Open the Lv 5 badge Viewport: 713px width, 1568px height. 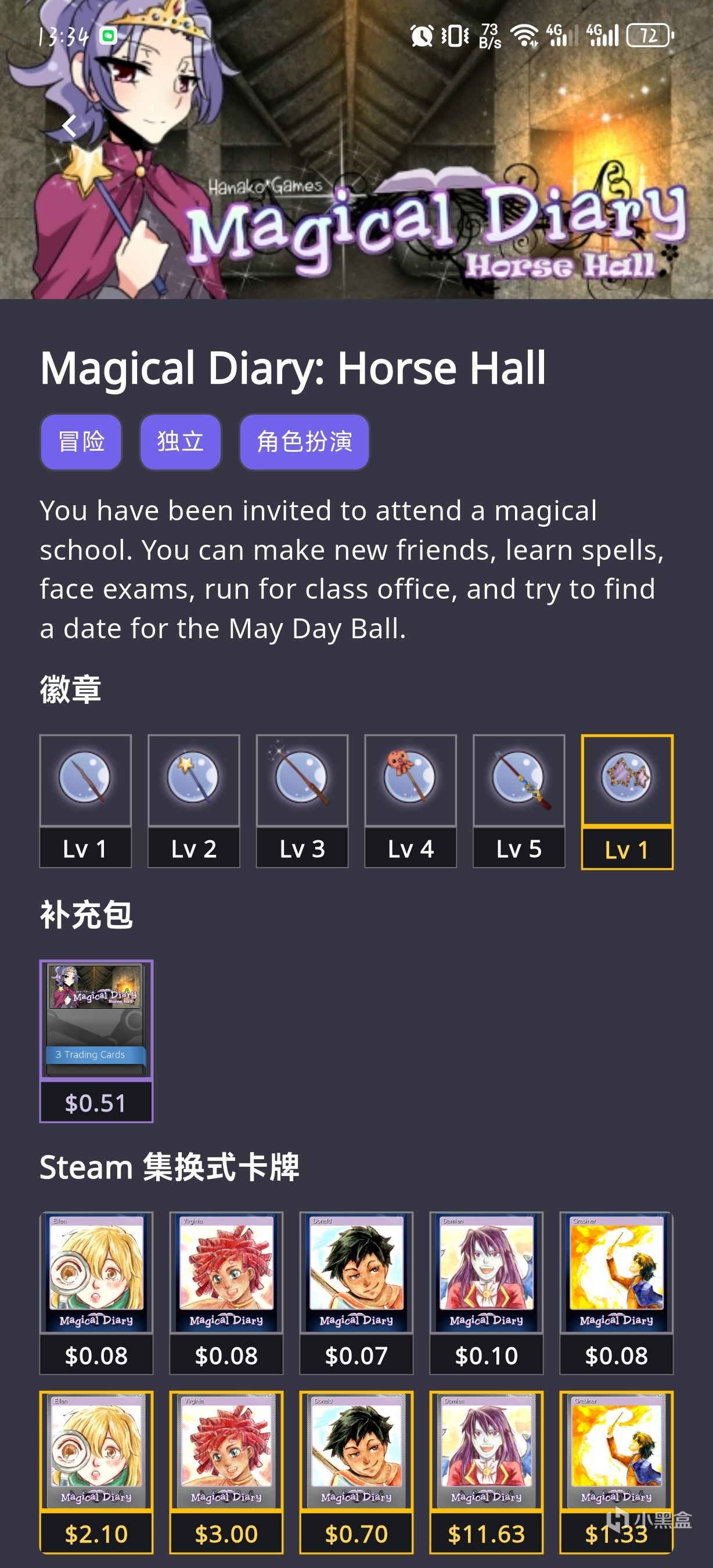coord(518,800)
